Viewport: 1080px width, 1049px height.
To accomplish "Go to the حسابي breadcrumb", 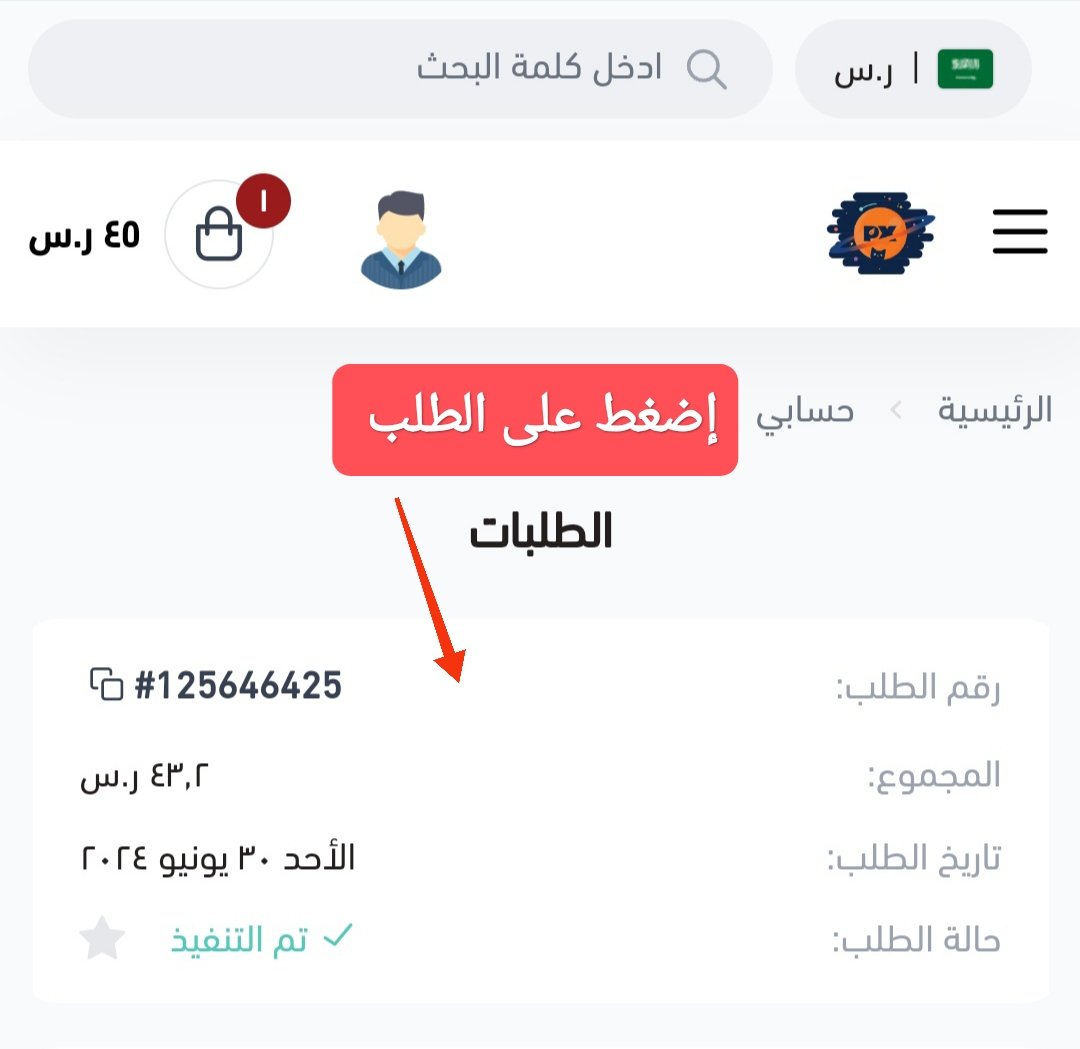I will tap(805, 411).
